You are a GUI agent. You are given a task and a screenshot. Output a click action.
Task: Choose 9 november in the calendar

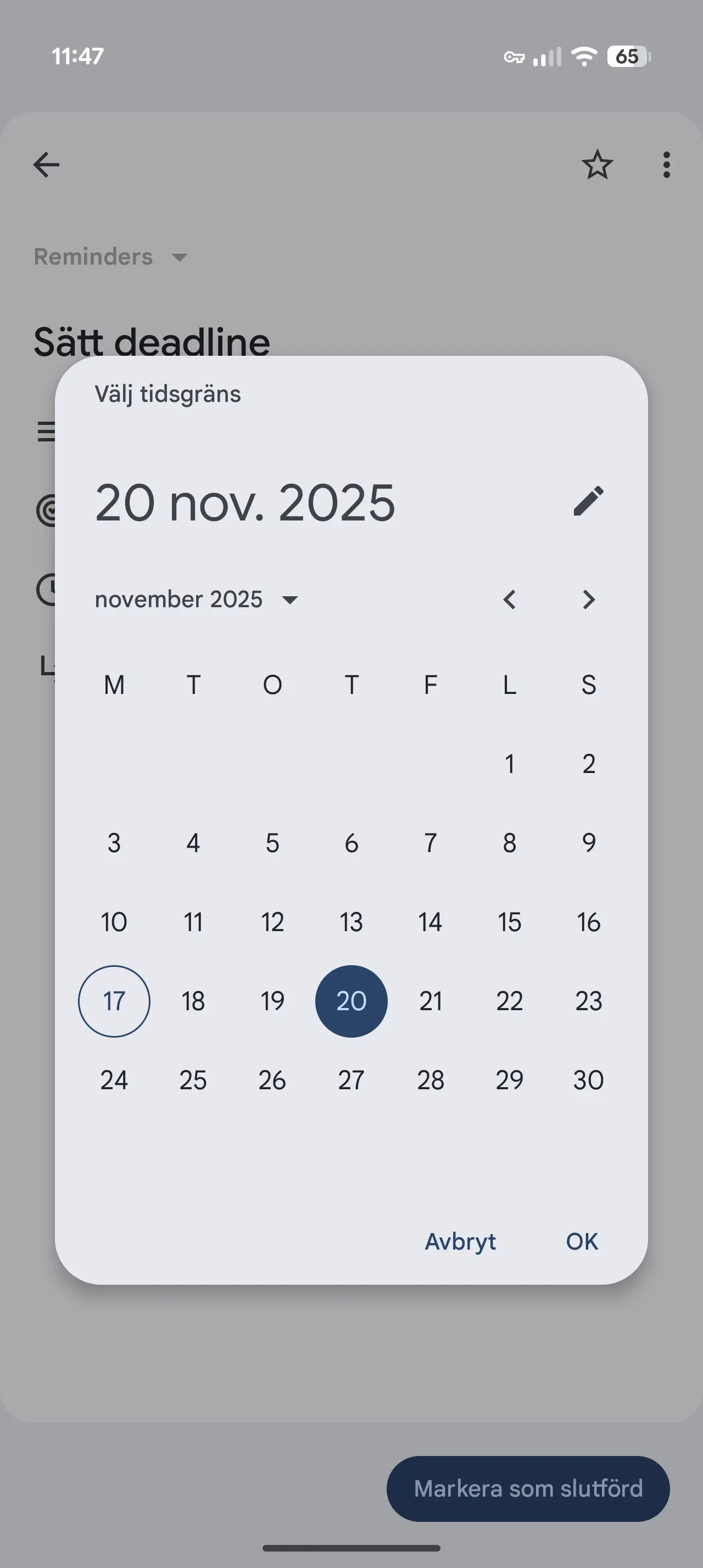coord(588,843)
